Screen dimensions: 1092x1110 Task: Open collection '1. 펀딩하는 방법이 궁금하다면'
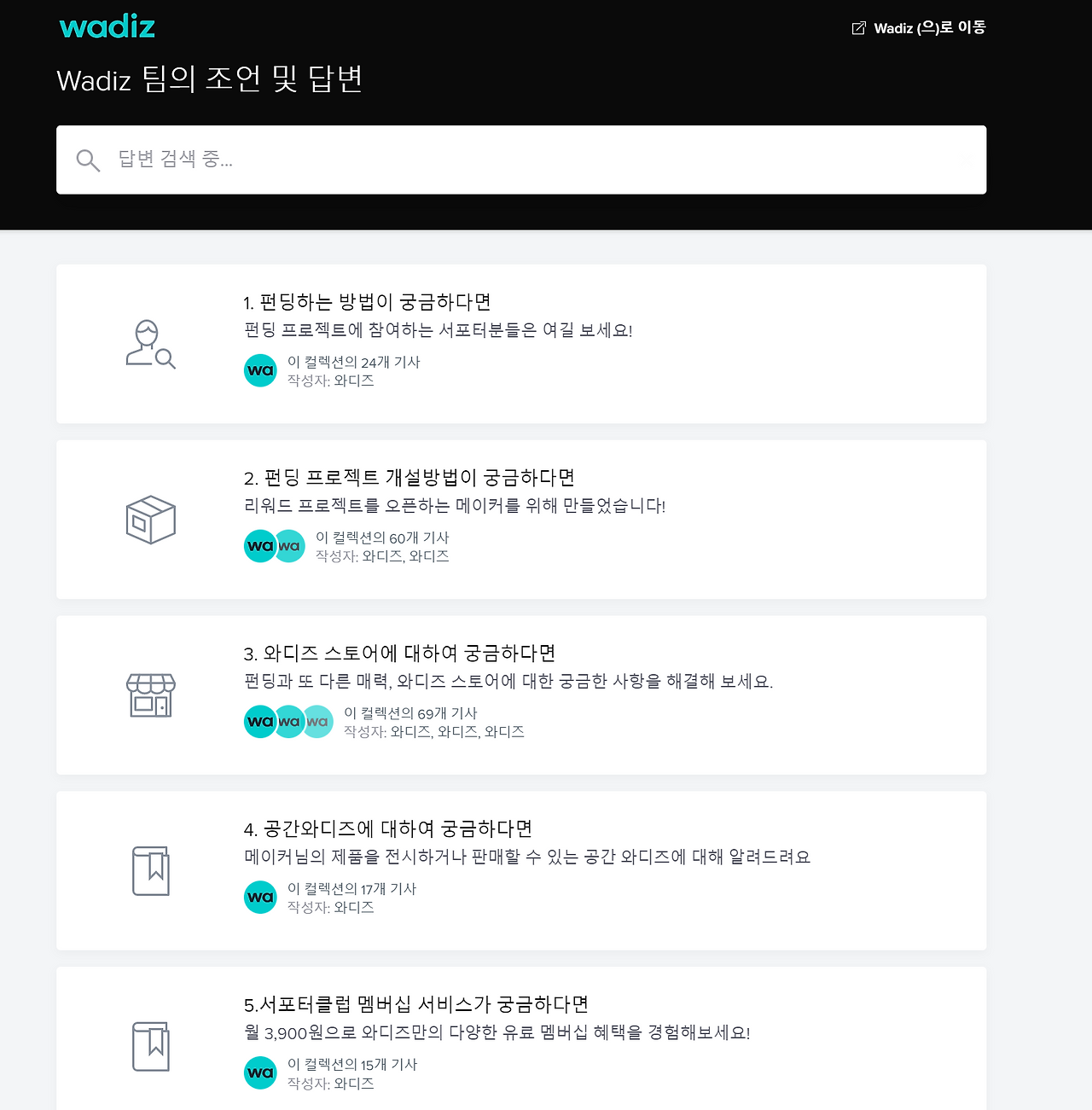pos(521,344)
